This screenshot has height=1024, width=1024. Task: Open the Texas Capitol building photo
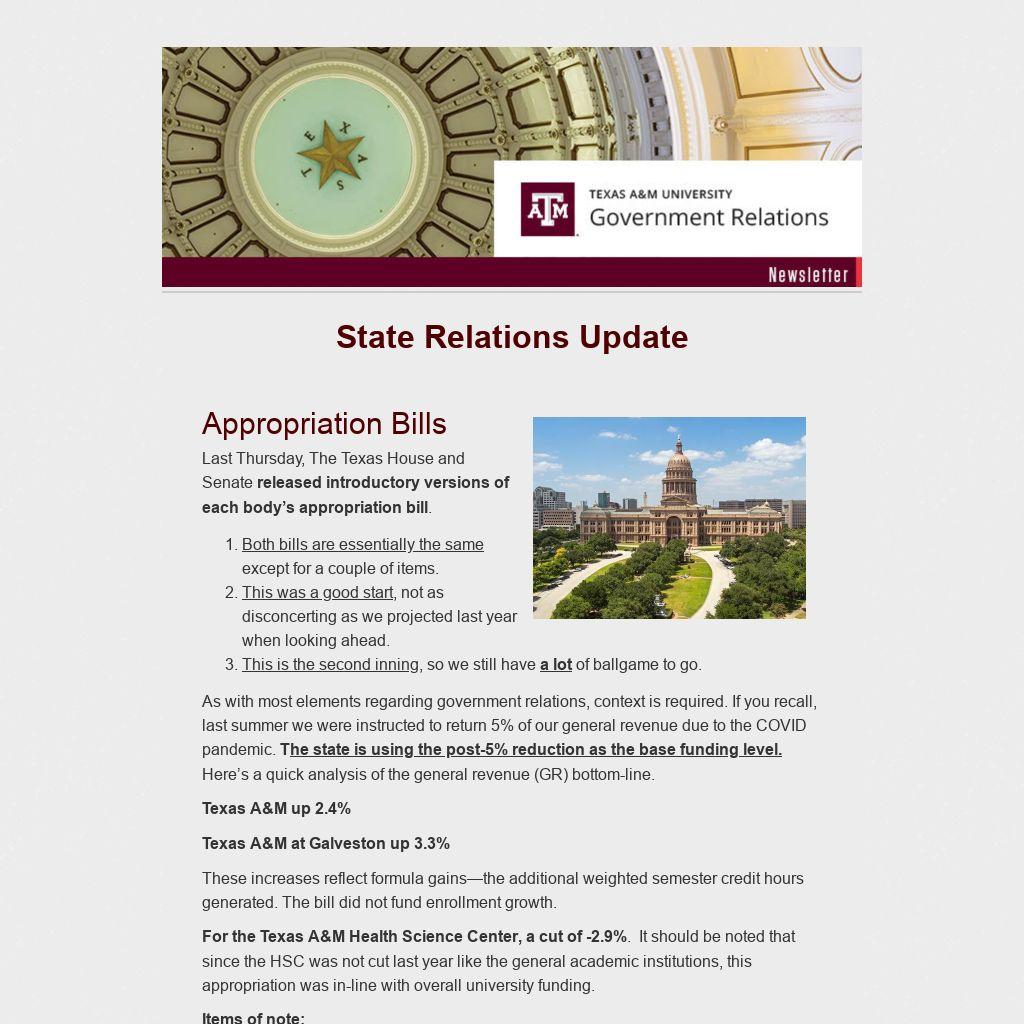point(669,518)
